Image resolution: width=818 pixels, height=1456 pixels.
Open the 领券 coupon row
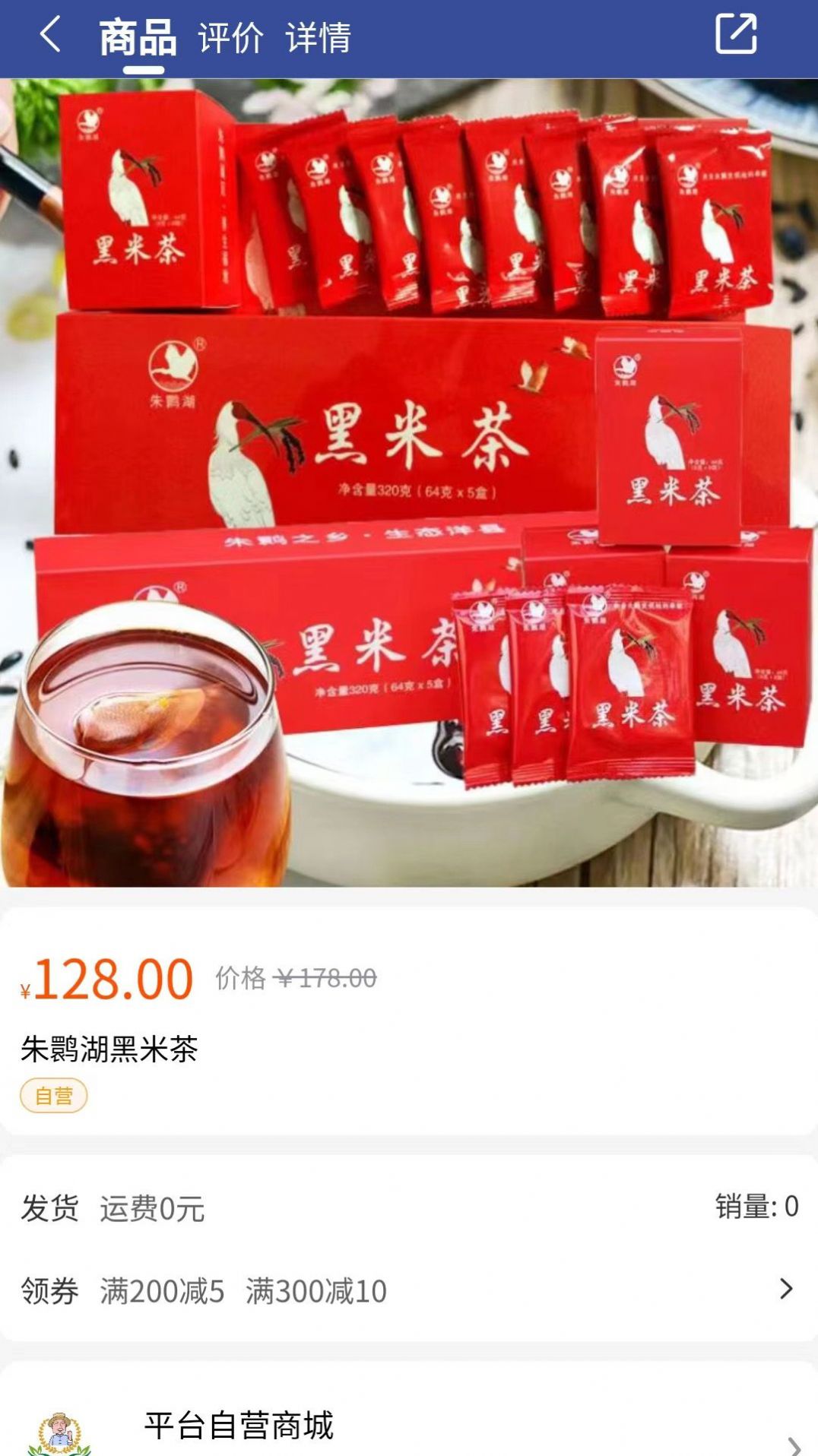click(409, 1290)
